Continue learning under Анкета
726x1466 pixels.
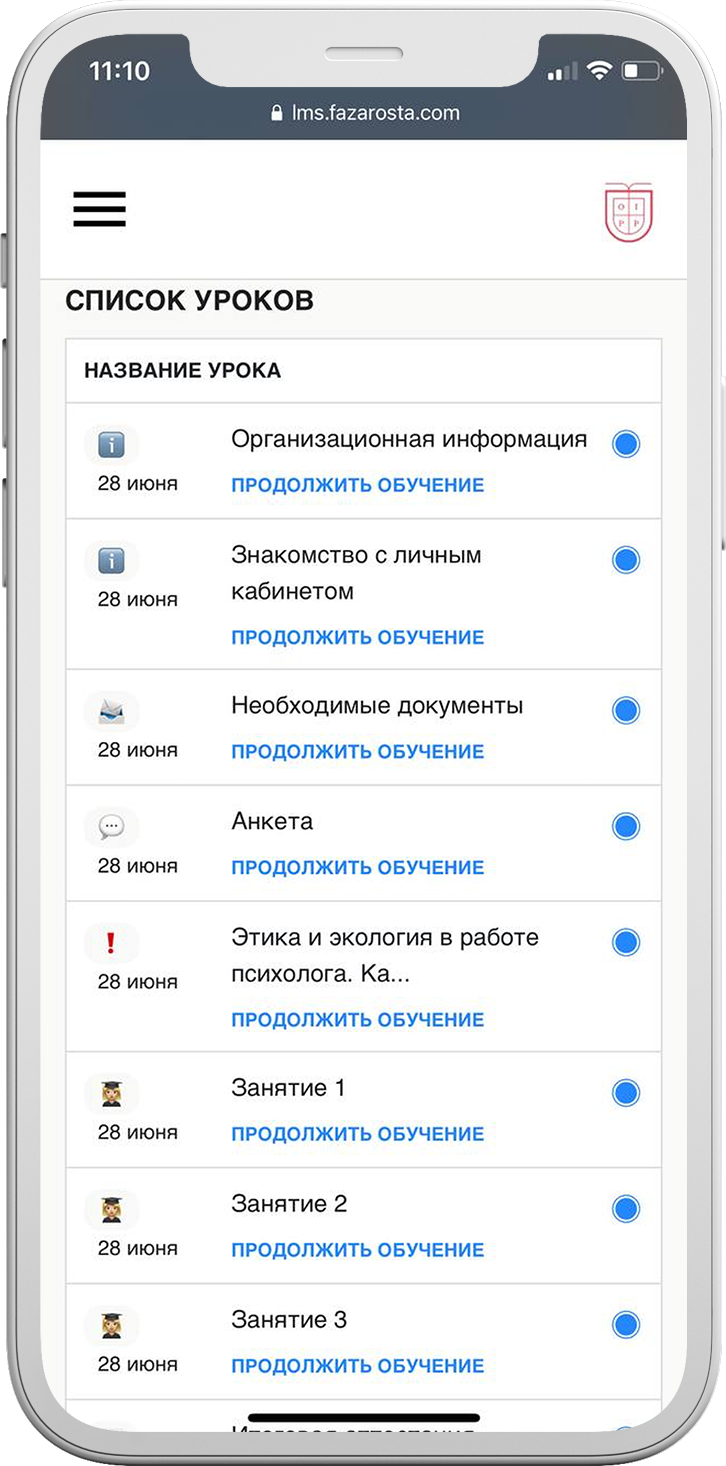pyautogui.click(x=358, y=867)
